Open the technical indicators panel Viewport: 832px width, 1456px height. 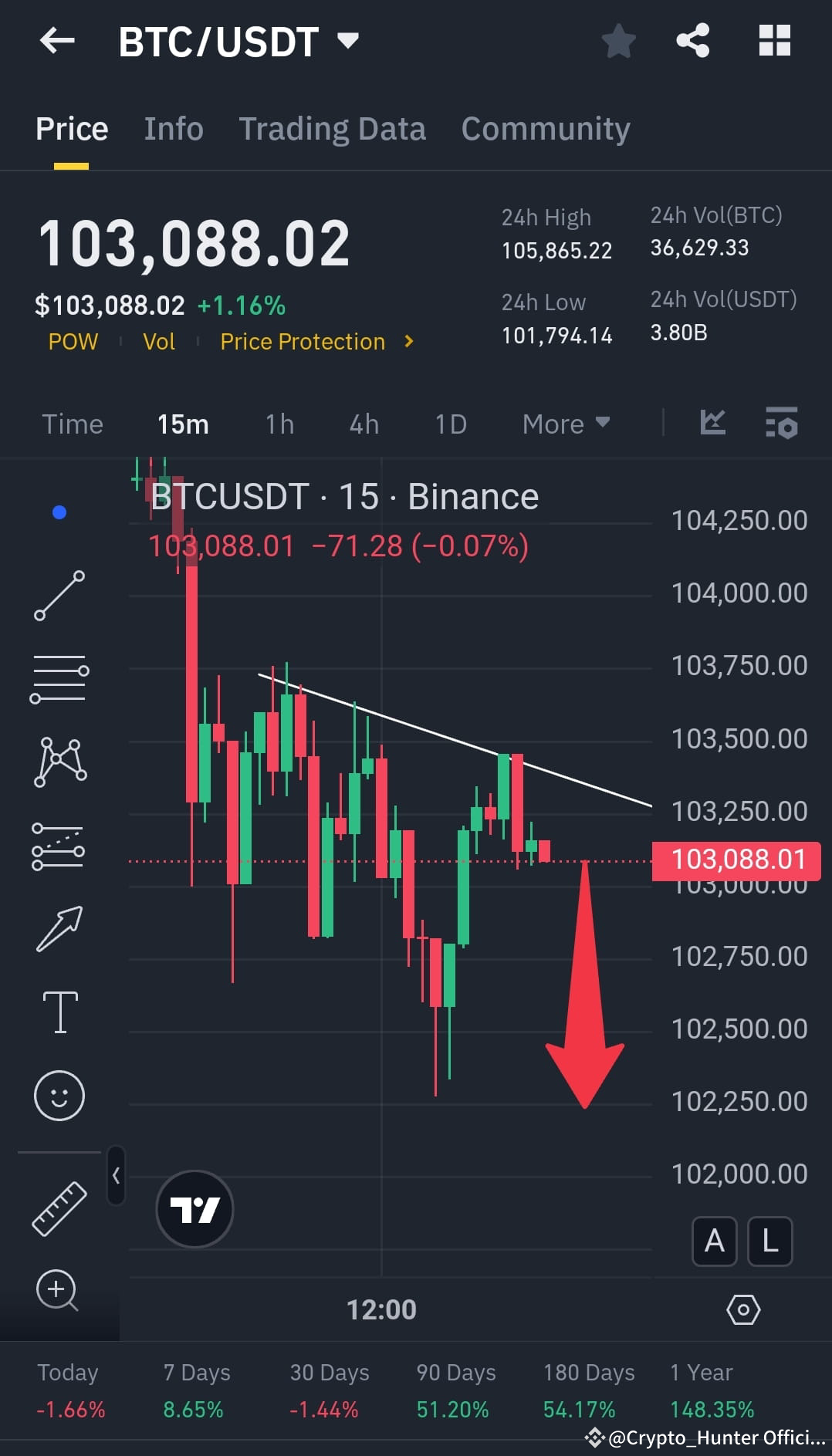(x=782, y=423)
